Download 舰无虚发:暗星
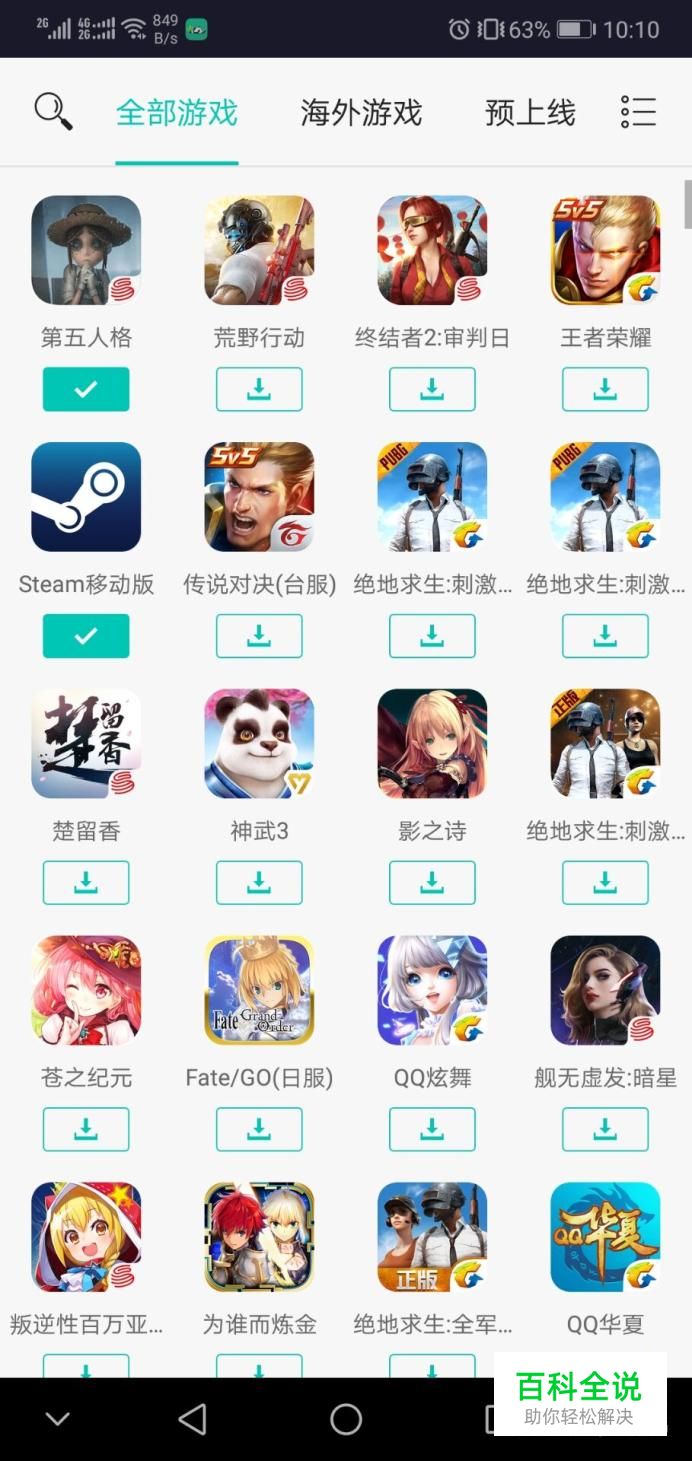692x1461 pixels. click(x=605, y=1129)
